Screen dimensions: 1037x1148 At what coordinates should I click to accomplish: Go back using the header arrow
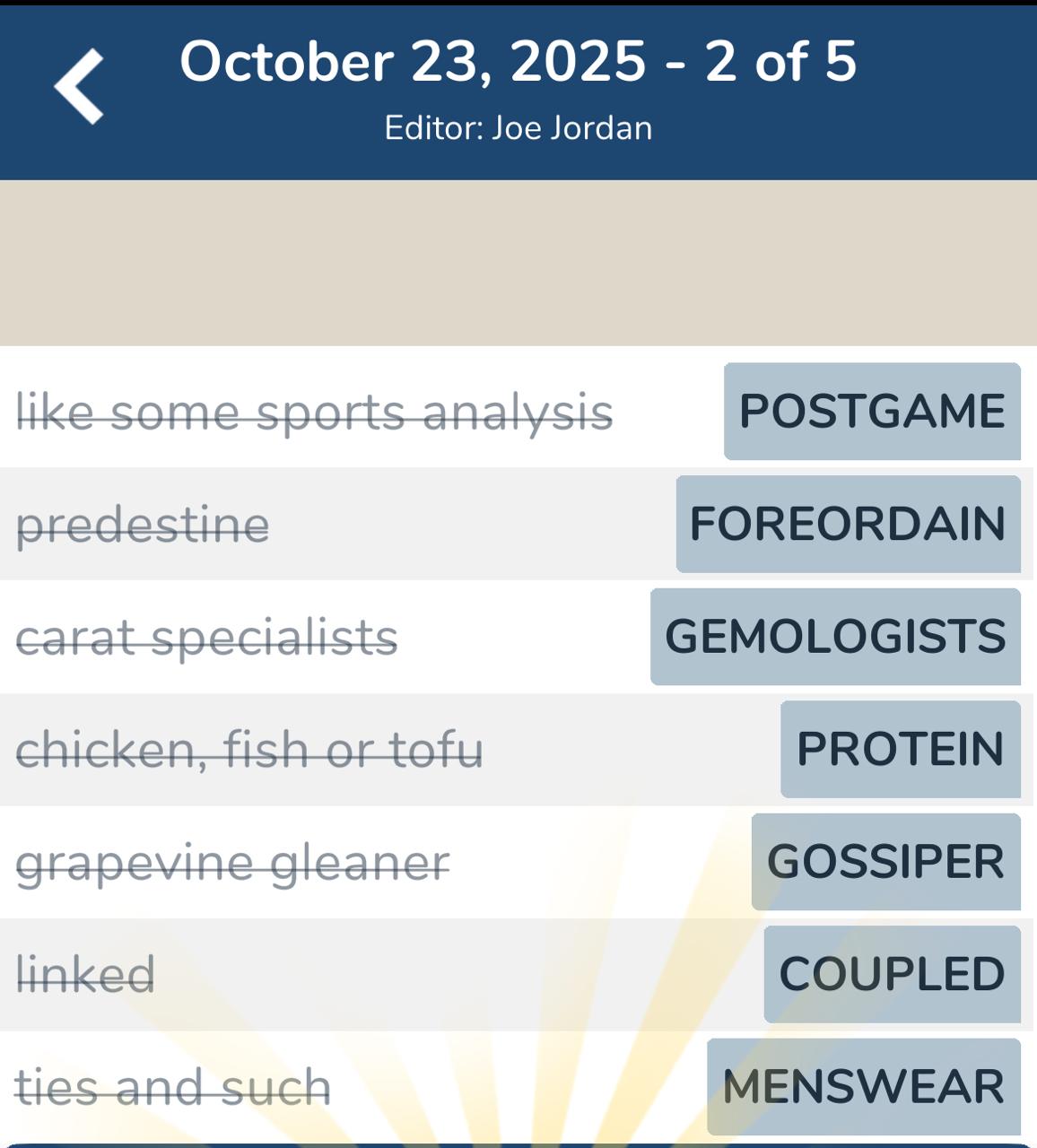79,87
